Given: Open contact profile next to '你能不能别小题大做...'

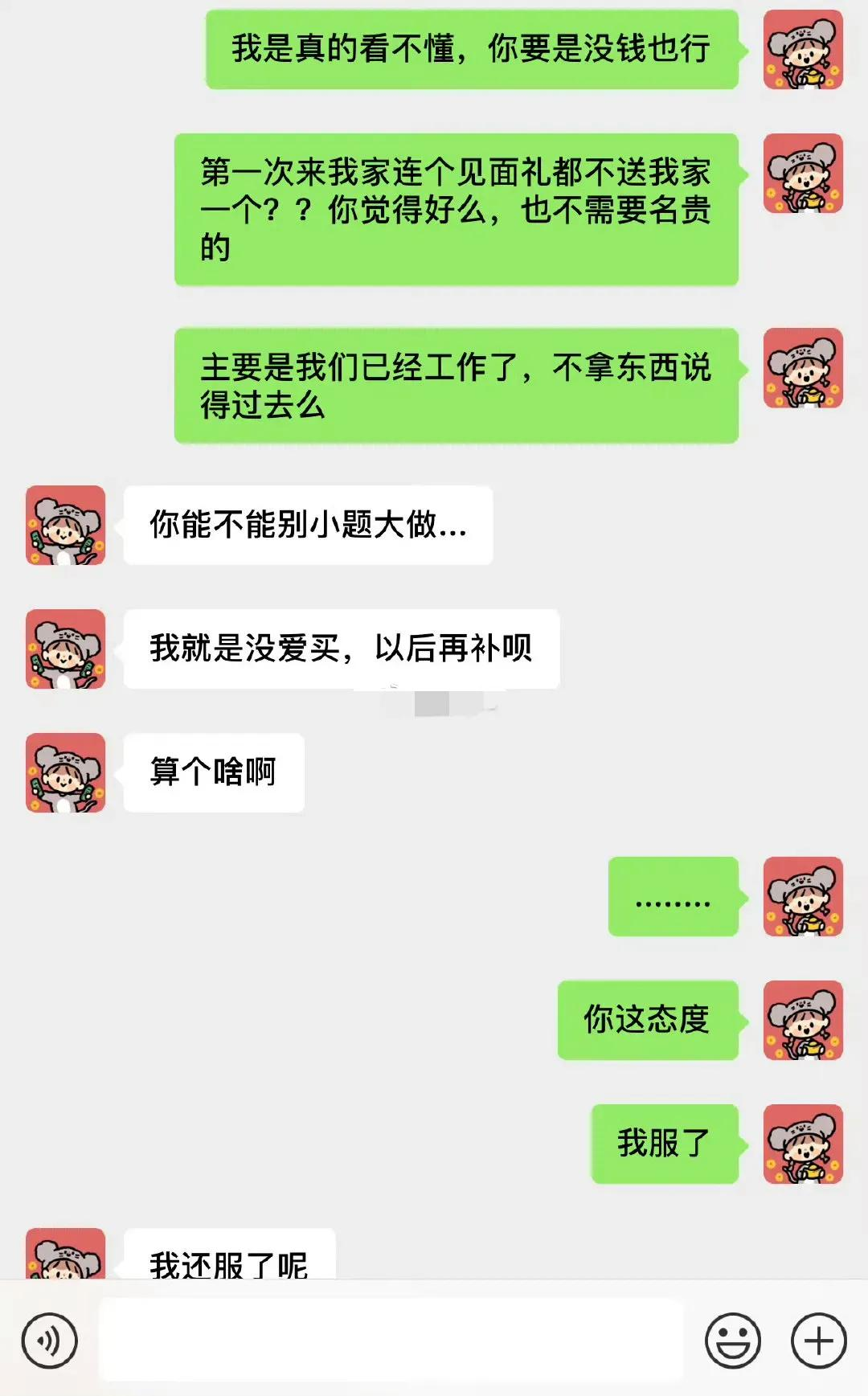Looking at the screenshot, I should (66, 525).
